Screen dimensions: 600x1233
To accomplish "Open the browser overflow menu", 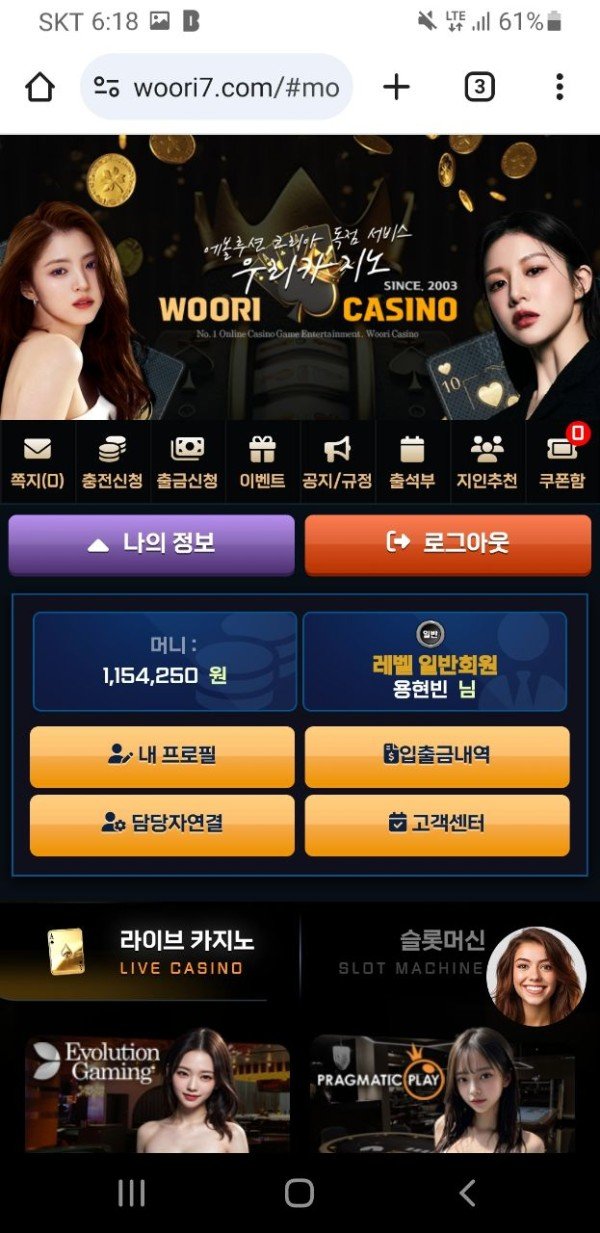I will (x=559, y=88).
